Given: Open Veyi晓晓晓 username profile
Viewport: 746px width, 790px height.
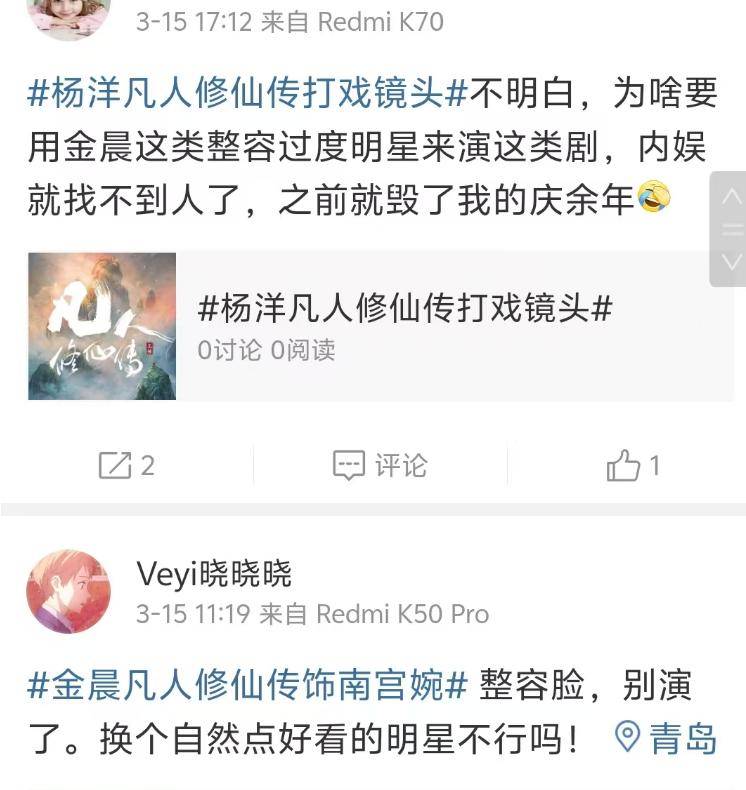Looking at the screenshot, I should click(x=214, y=574).
